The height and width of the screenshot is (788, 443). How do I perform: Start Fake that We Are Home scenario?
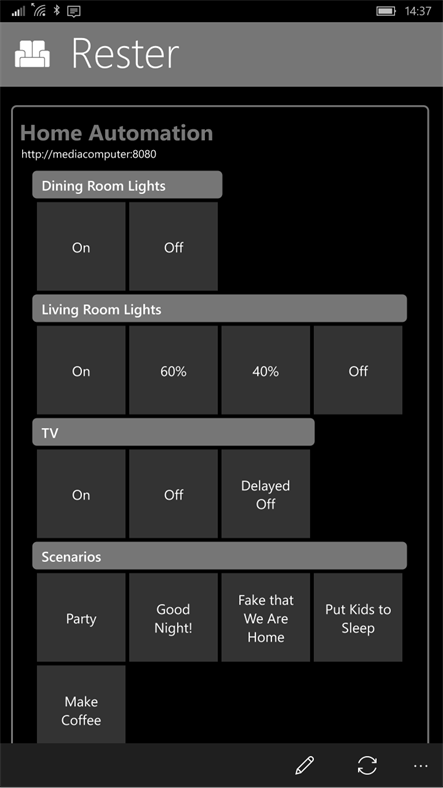pyautogui.click(x=266, y=617)
